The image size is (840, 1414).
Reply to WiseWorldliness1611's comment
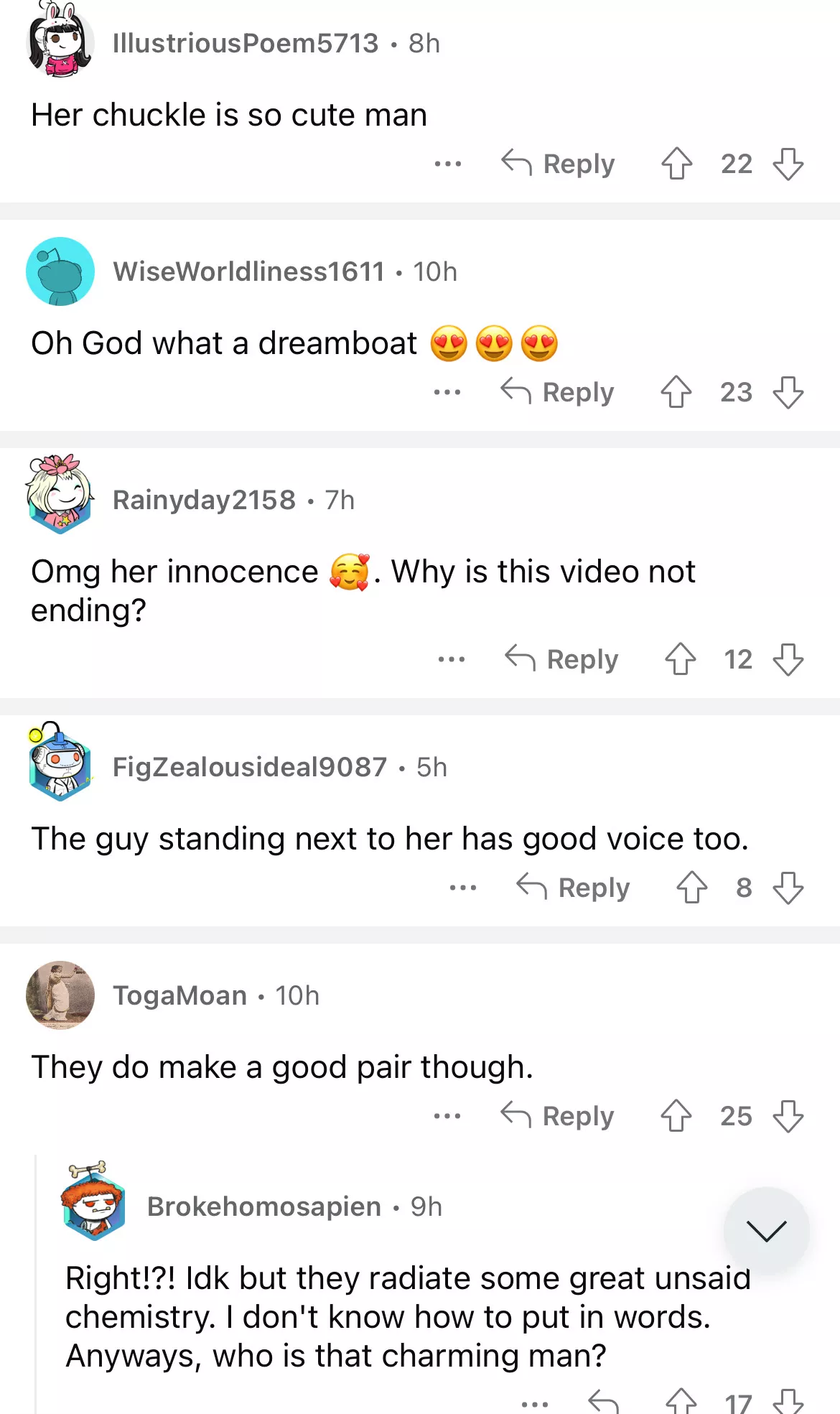tap(557, 392)
